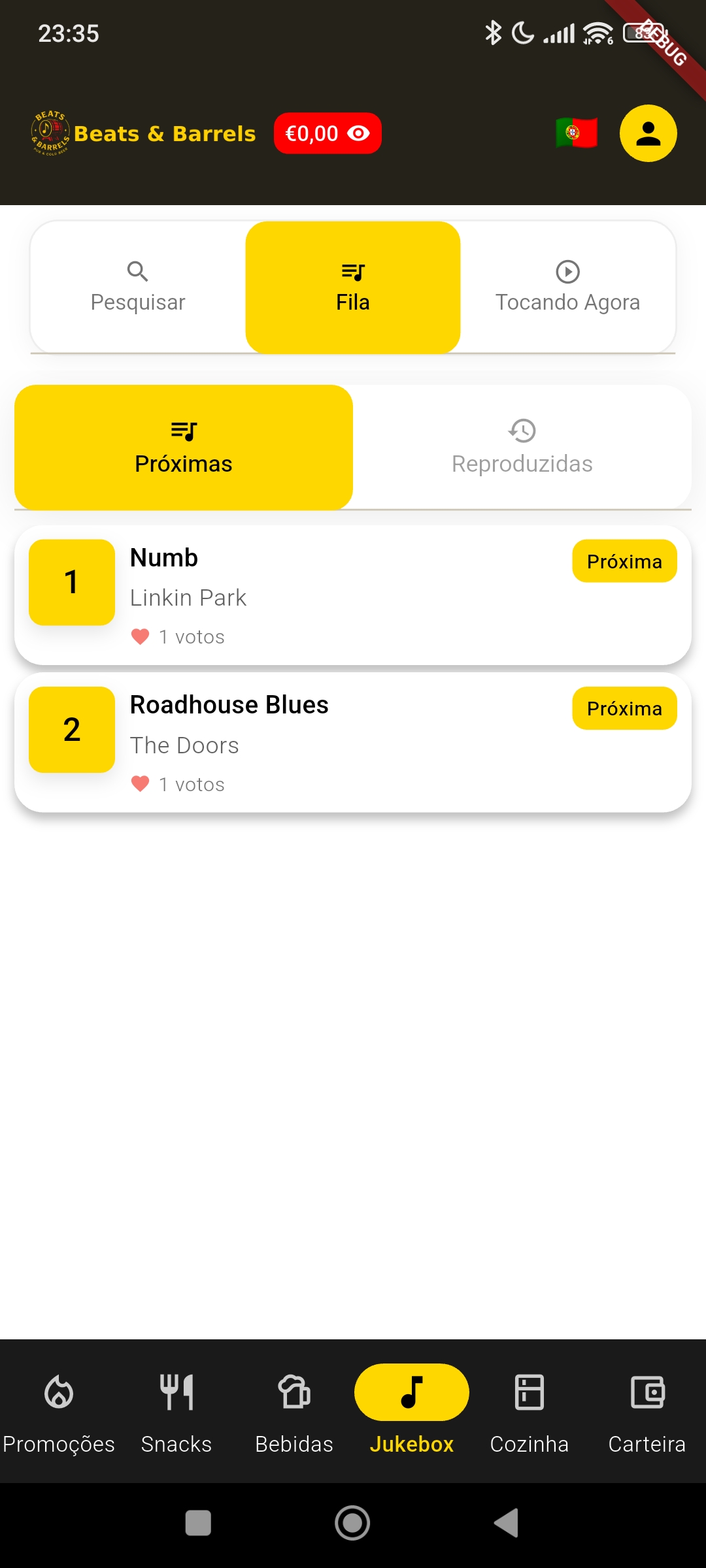Select the Fila tab
The image size is (706, 1568).
[352, 286]
